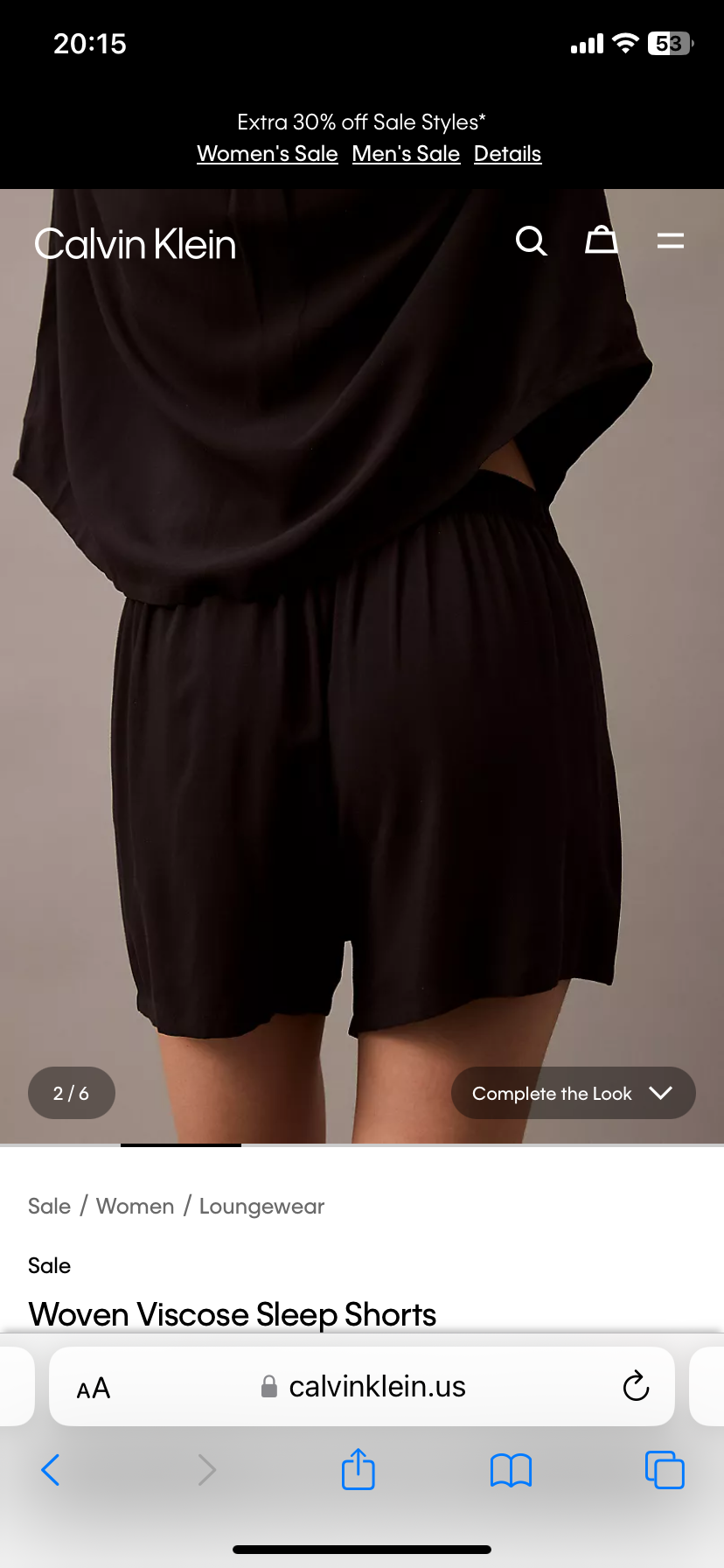This screenshot has height=1568, width=724.
Task: Show all open Safari tabs
Action: (665, 1470)
